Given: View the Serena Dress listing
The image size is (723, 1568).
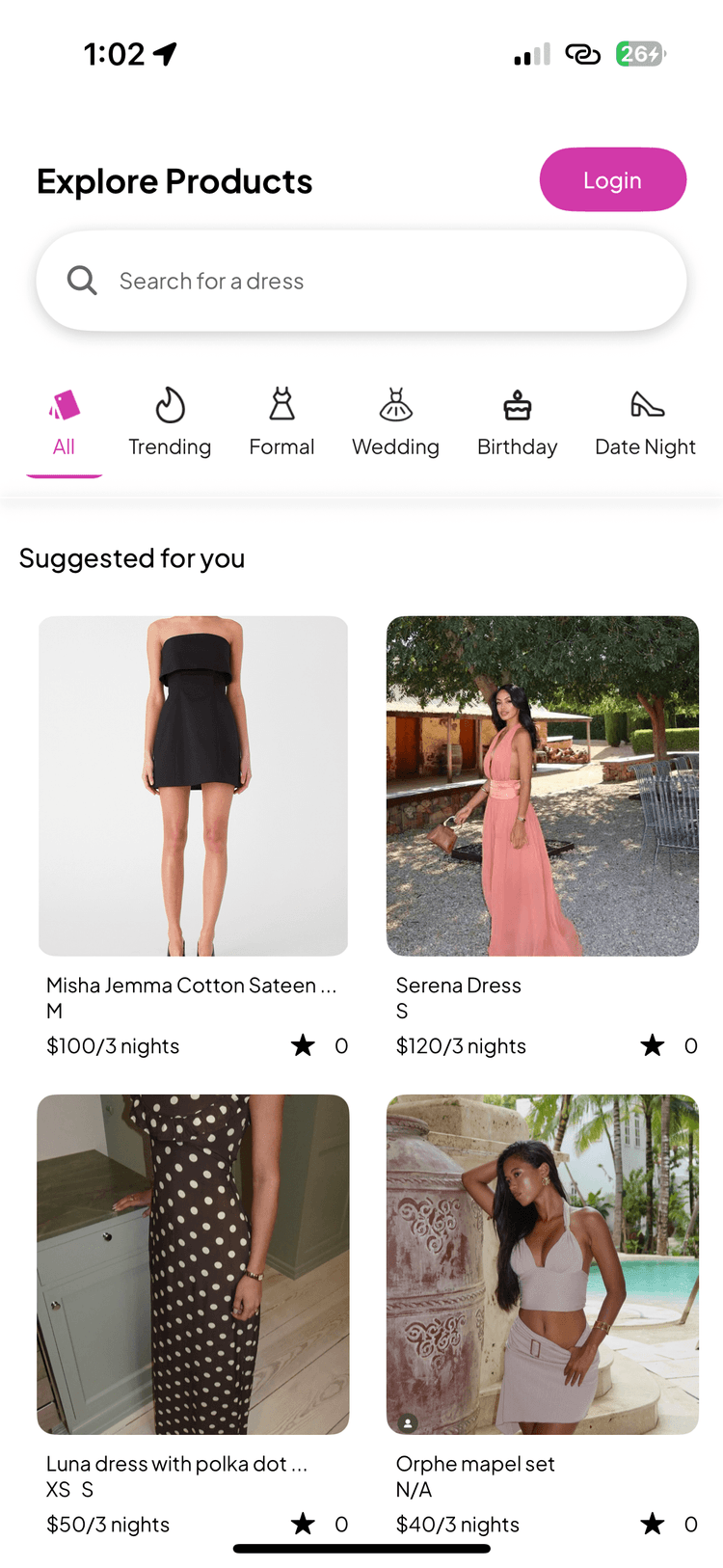Looking at the screenshot, I should tap(542, 786).
